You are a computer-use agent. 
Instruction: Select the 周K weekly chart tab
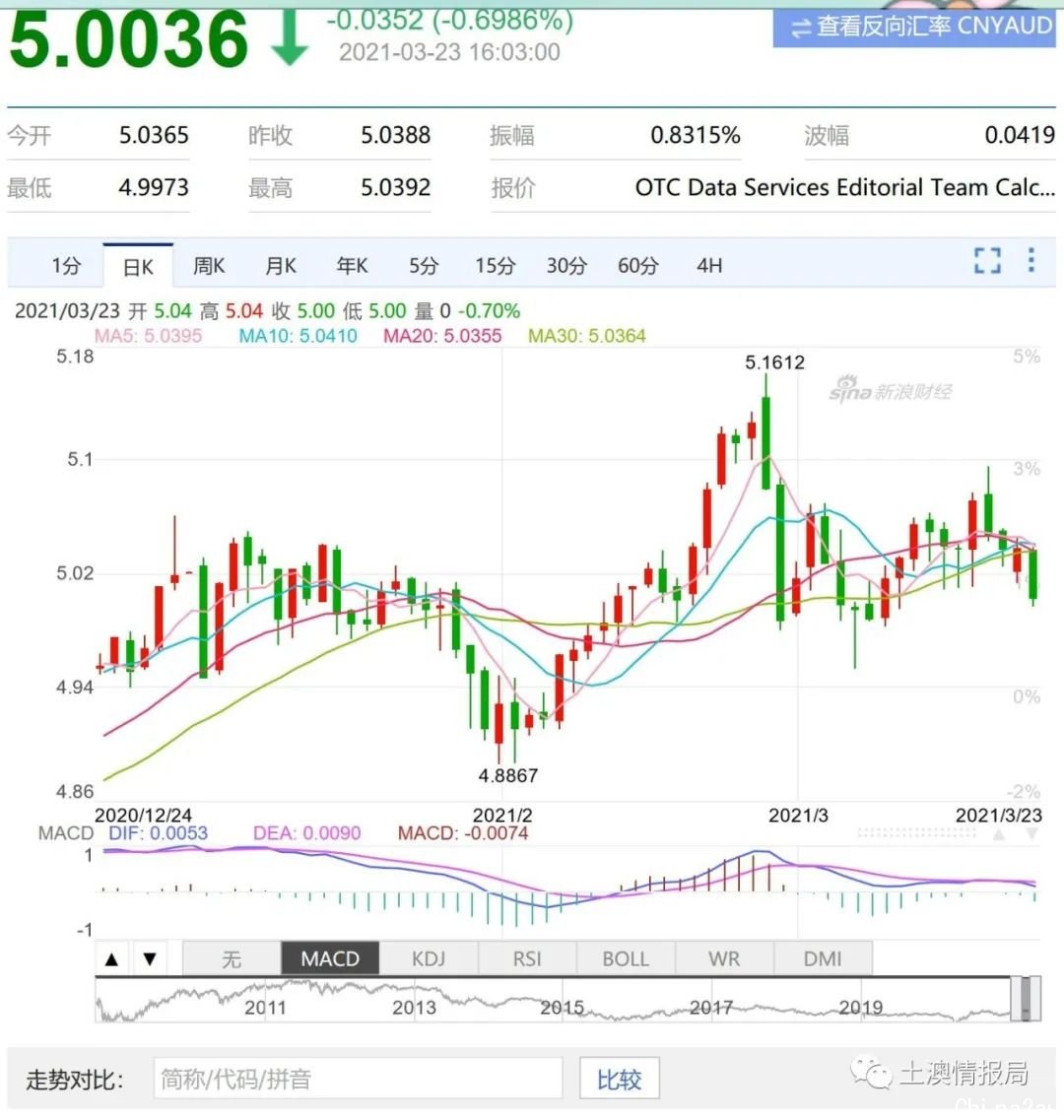tap(209, 265)
